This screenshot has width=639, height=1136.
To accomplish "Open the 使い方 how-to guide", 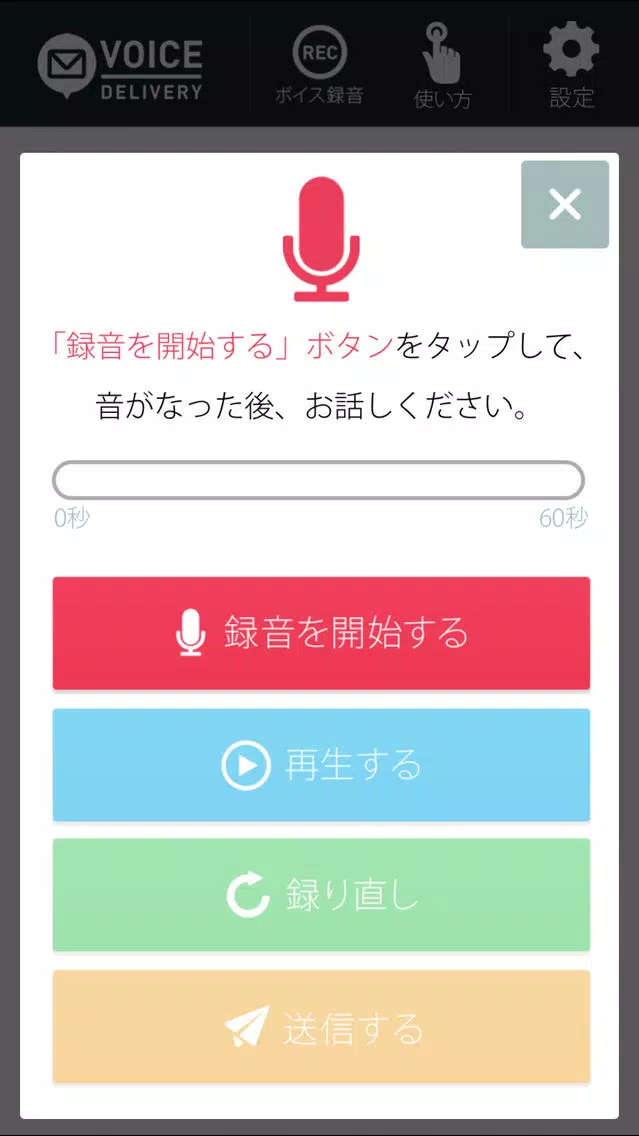I will click(x=442, y=65).
